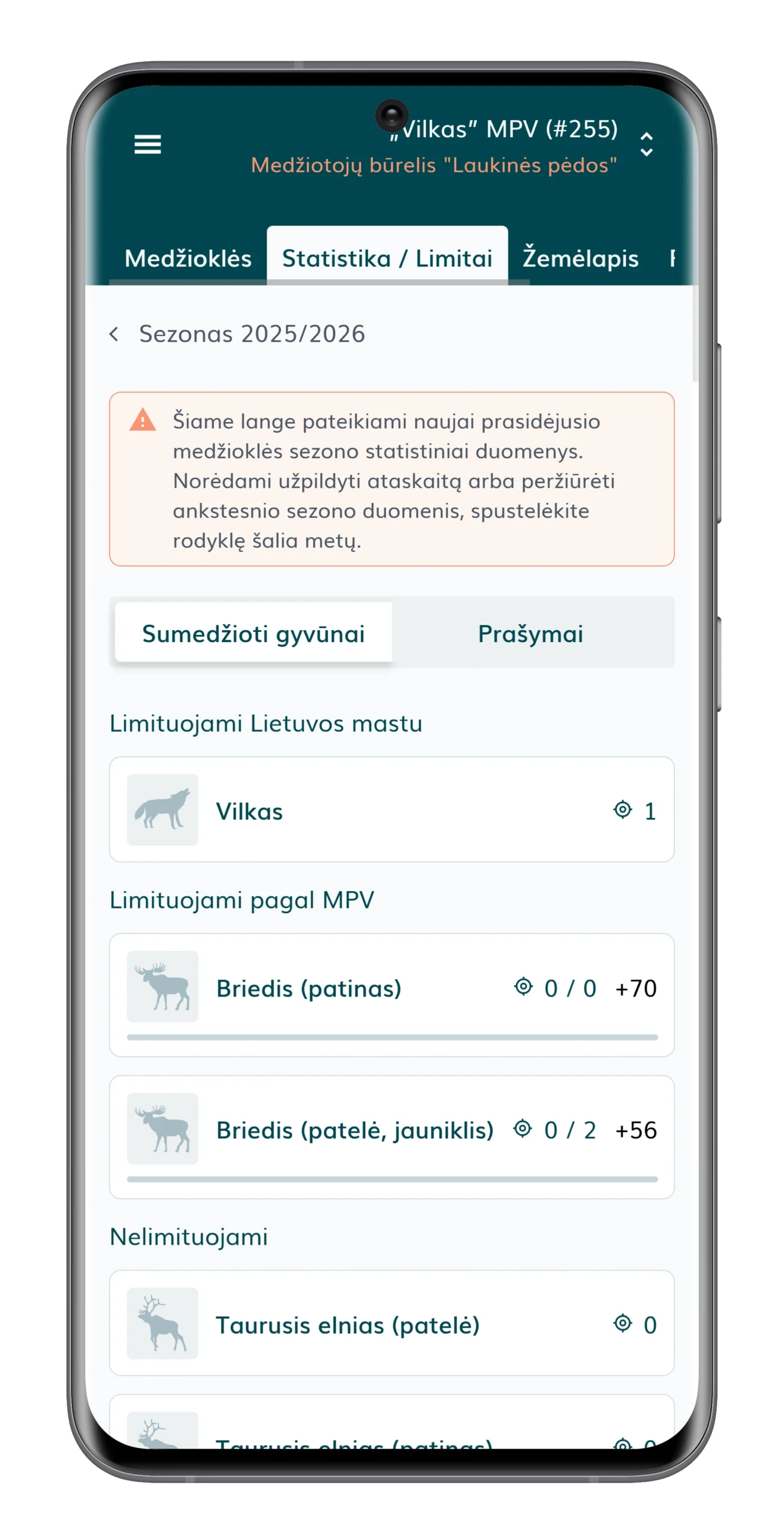Switch to the Žemėlapis tab
Screen dimensions: 784x1535
click(x=580, y=258)
